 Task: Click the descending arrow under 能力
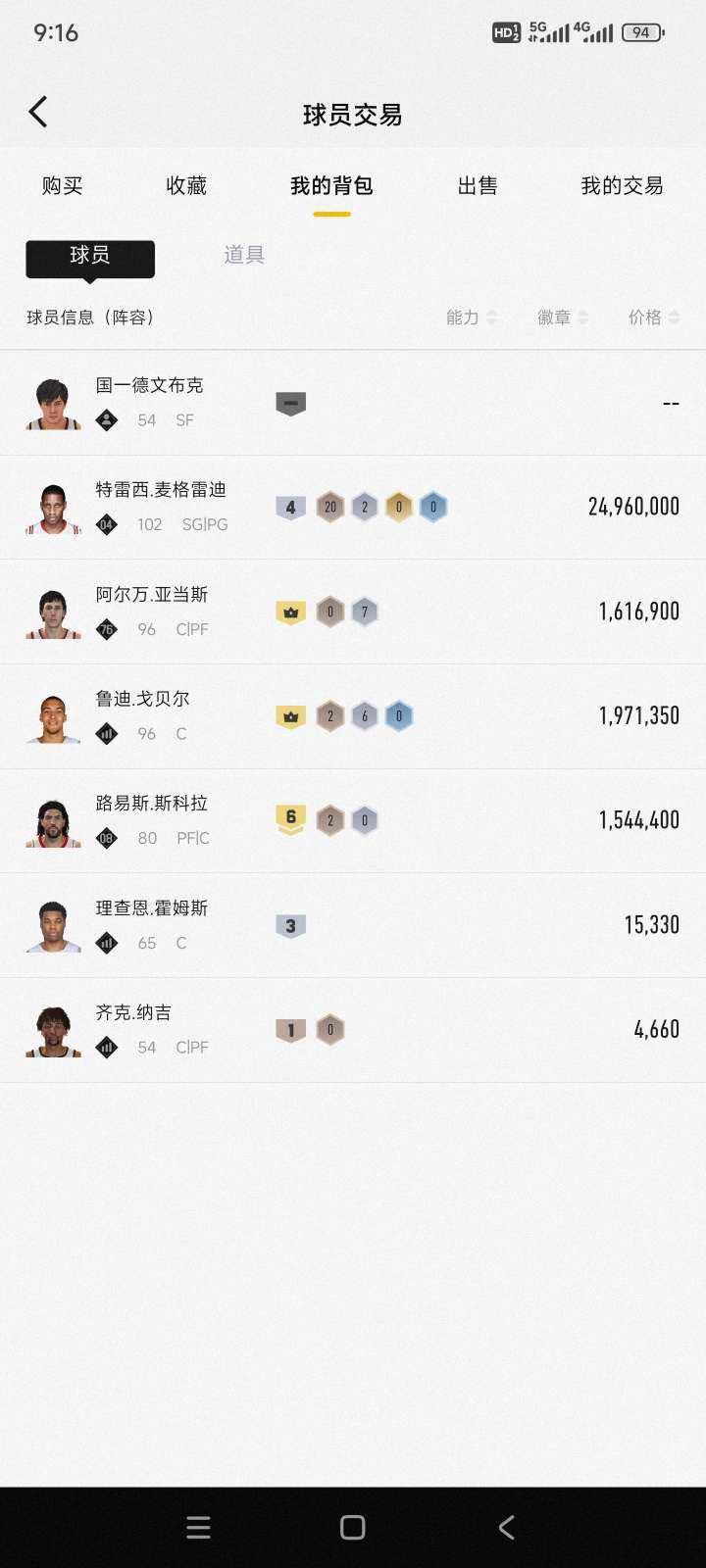tap(492, 321)
